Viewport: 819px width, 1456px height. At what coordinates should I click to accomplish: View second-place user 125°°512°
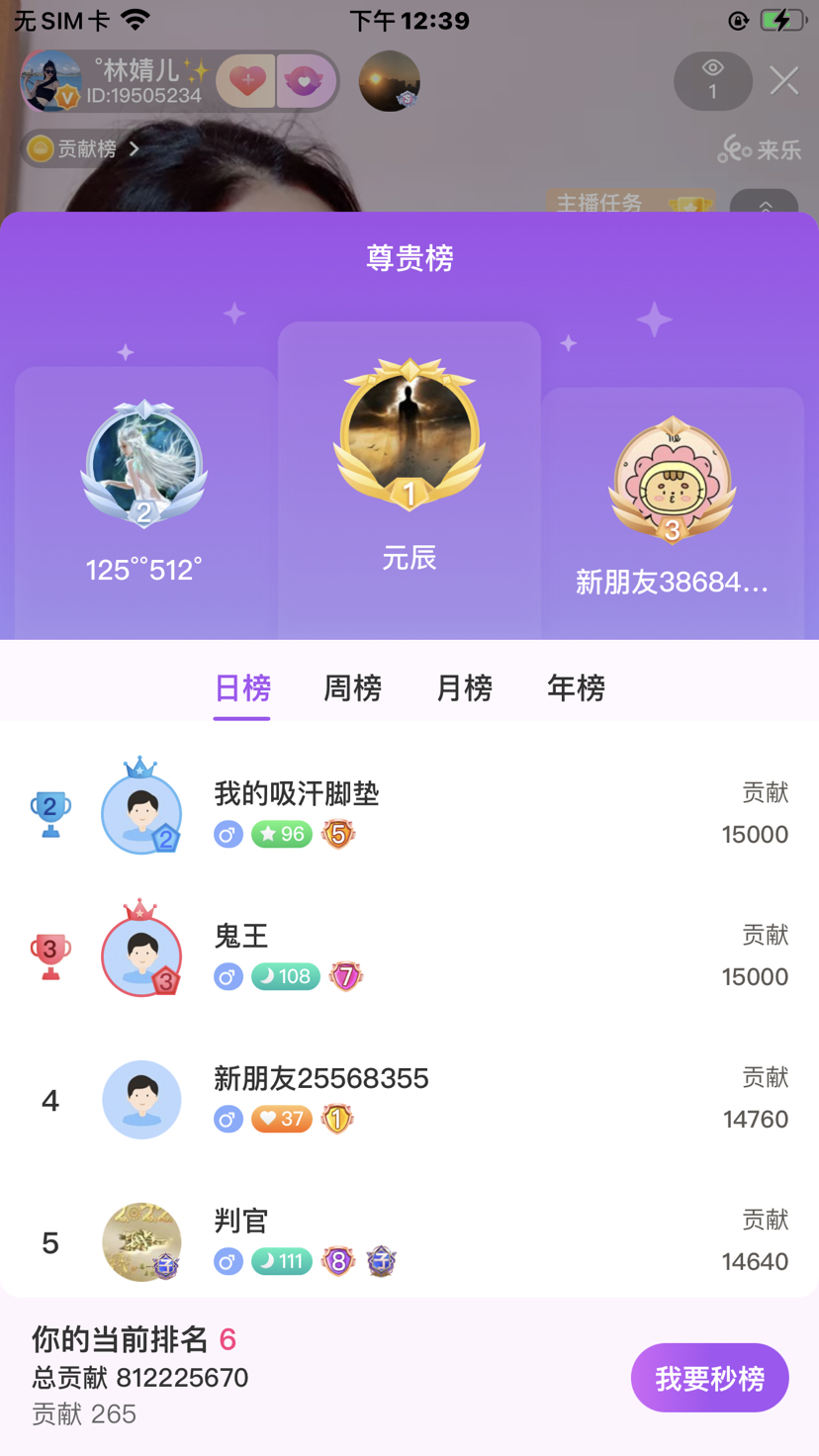[x=144, y=465]
